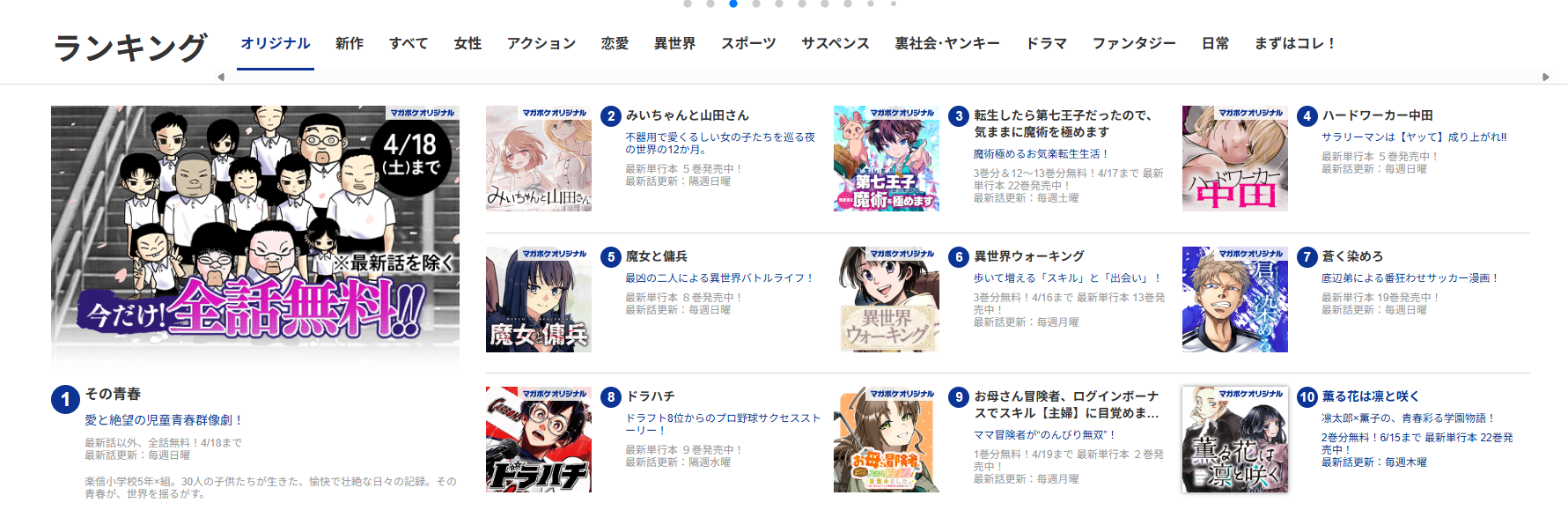
Task: Open the 異世界 category tab
Action: pyautogui.click(x=674, y=43)
